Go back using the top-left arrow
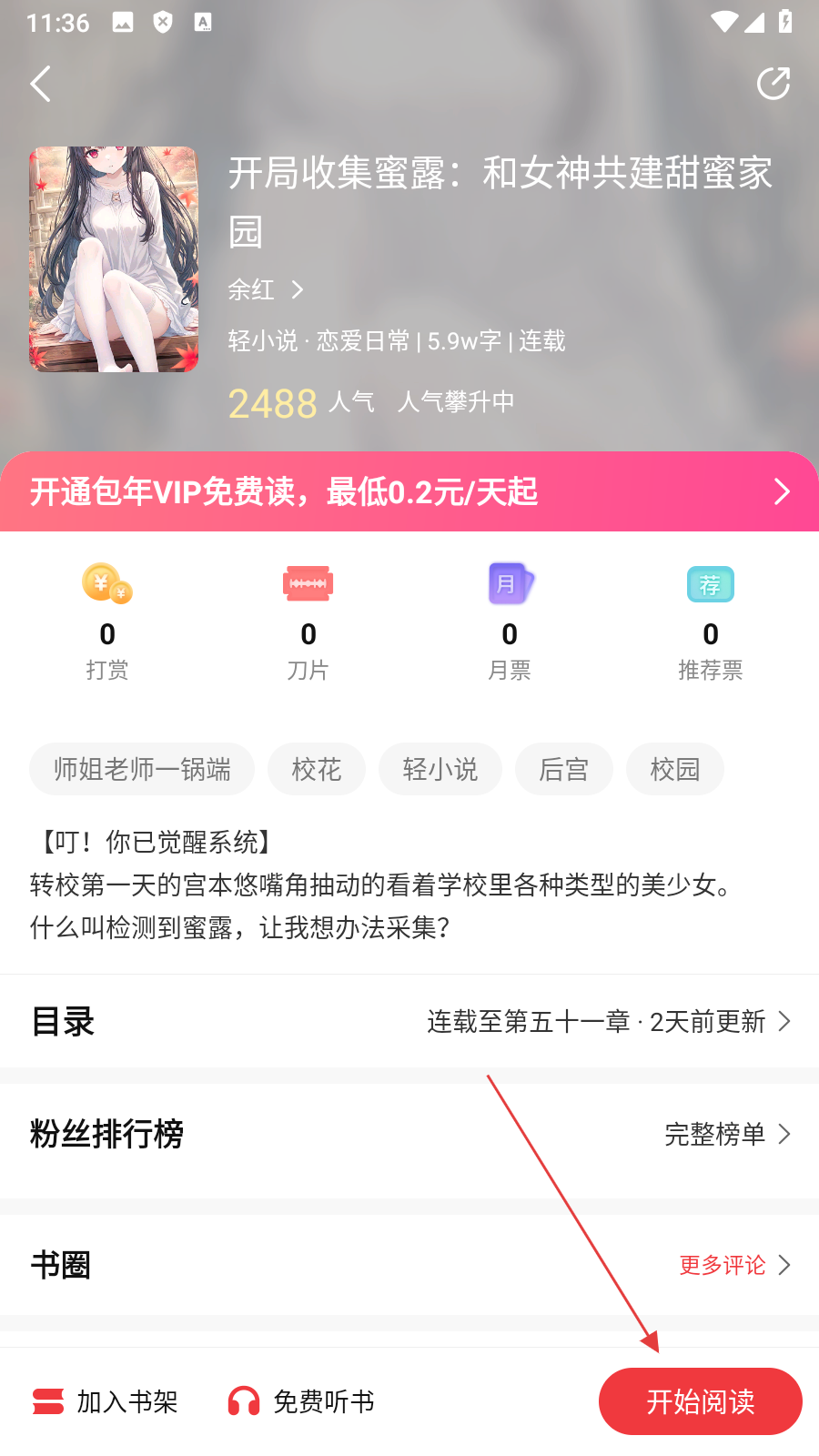The image size is (819, 1456). point(41,84)
